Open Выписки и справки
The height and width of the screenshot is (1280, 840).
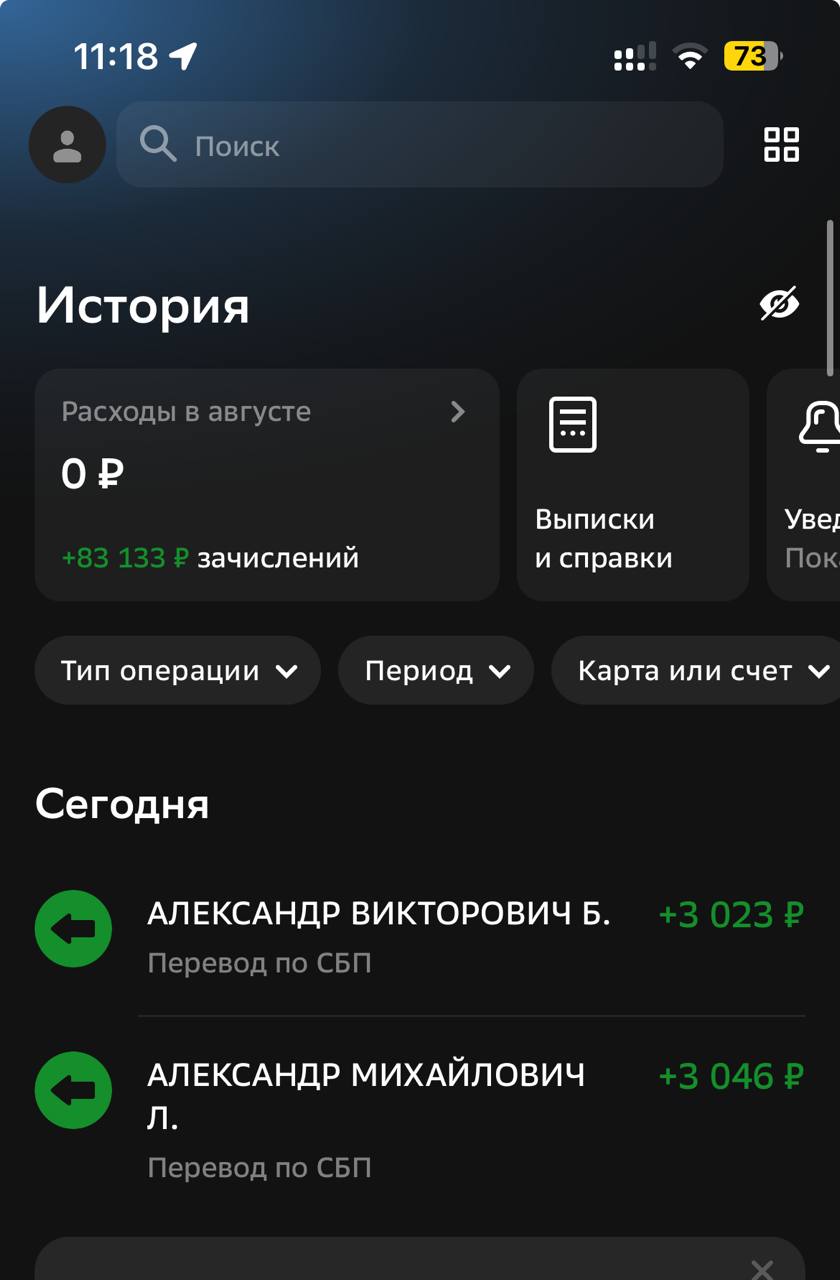632,485
